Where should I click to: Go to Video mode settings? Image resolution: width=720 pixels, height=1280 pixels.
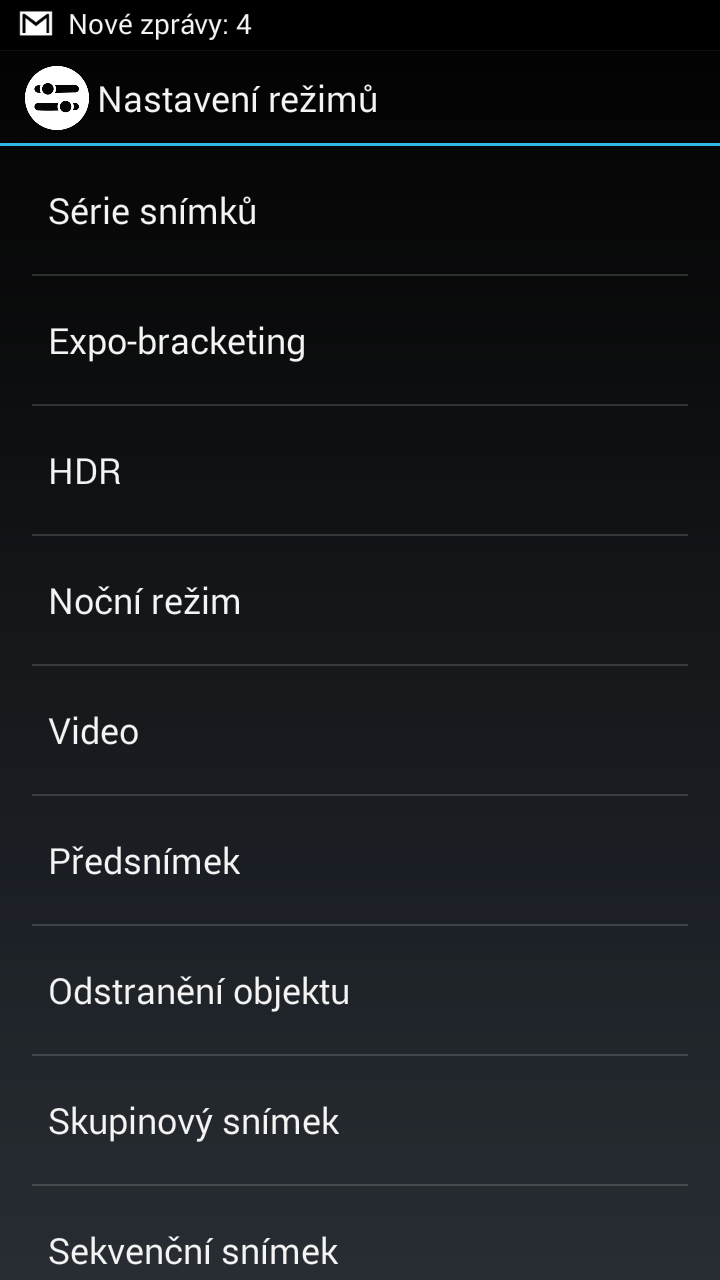(x=360, y=731)
